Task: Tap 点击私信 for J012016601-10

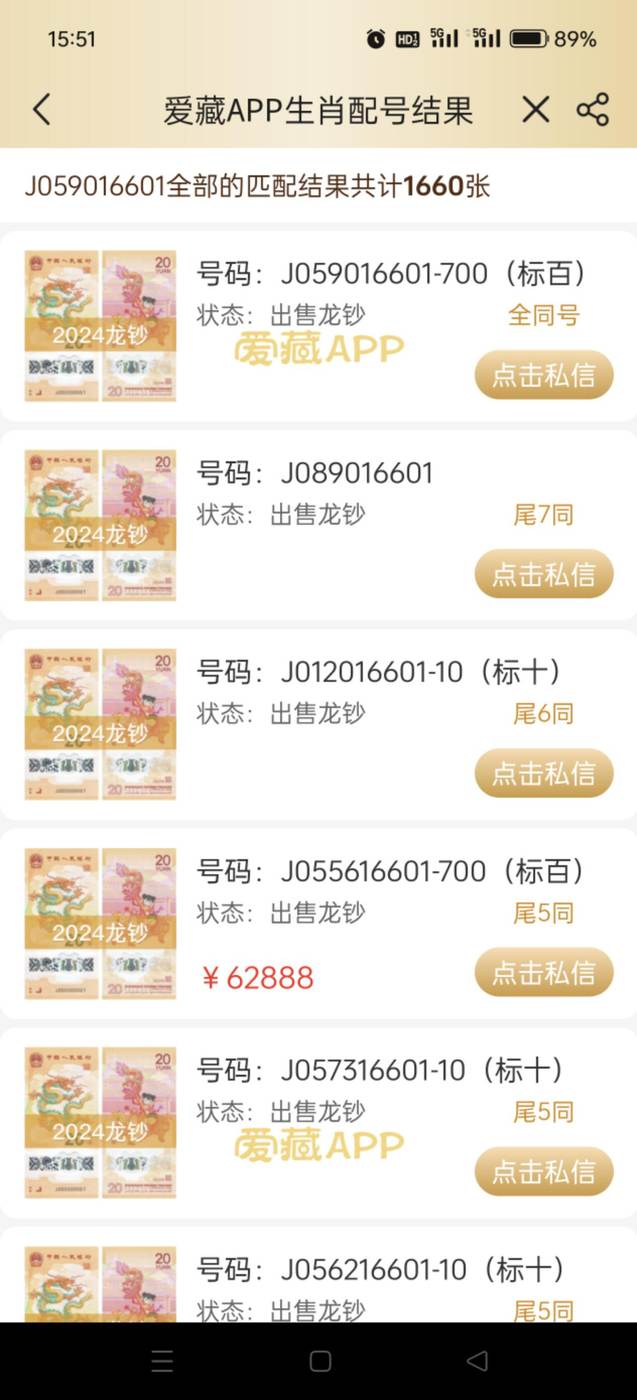Action: (543, 773)
